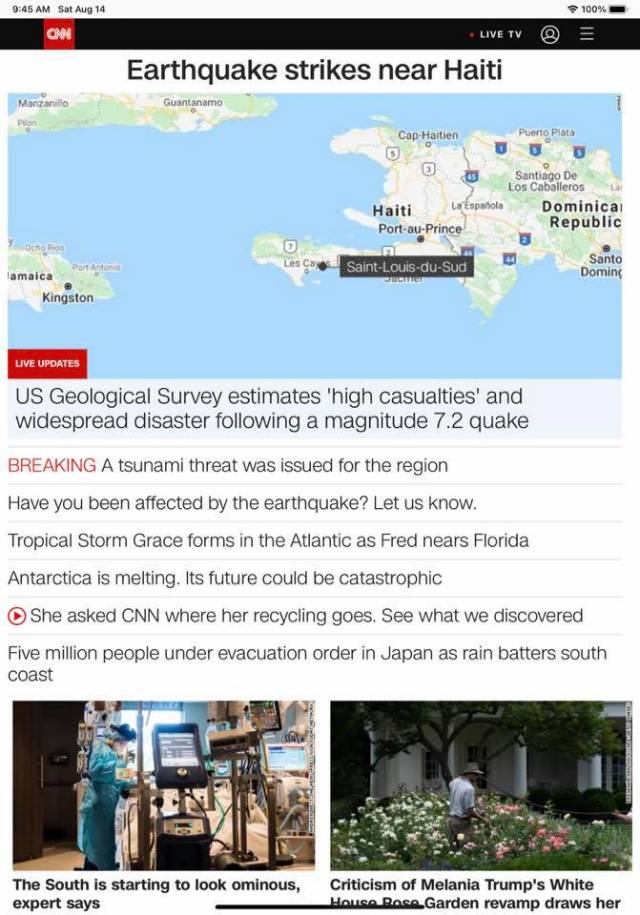Open the Rose Garden photo story
The height and width of the screenshot is (915, 640).
pyautogui.click(x=480, y=785)
